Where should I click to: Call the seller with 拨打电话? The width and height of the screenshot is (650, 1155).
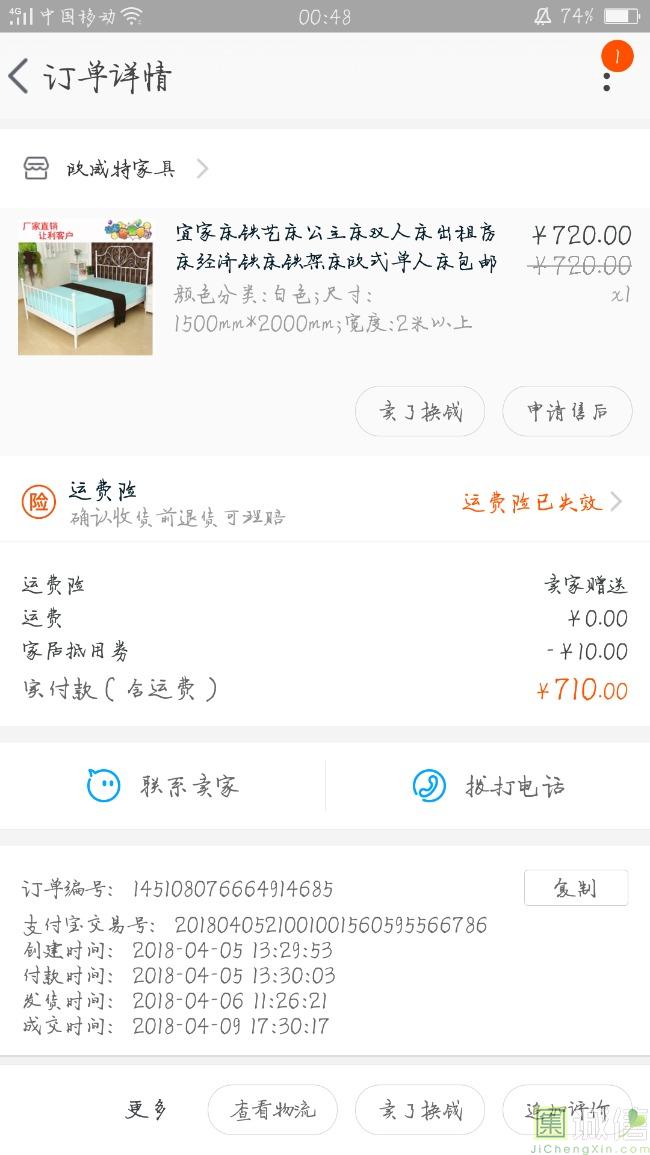pos(489,786)
